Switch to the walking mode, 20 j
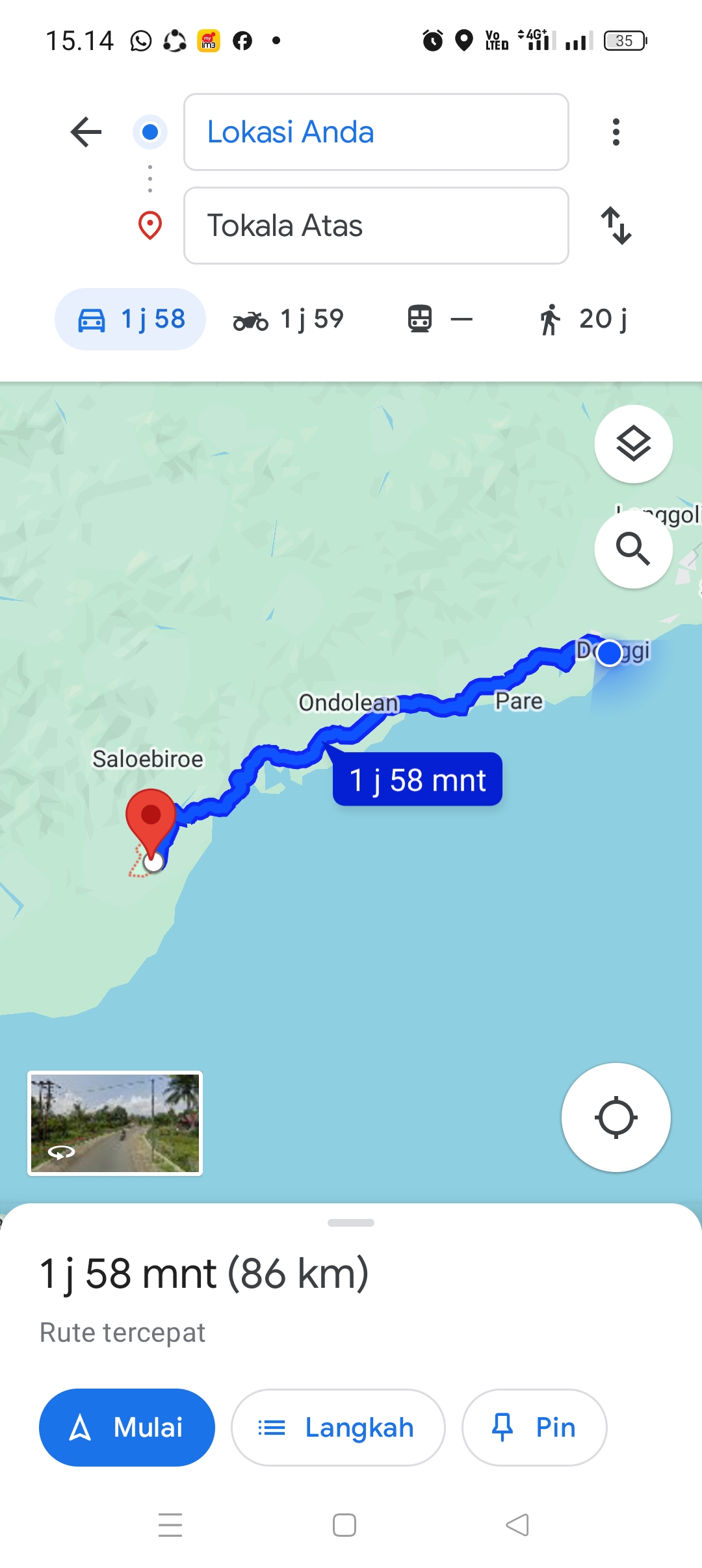The image size is (702, 1568). pos(582,319)
